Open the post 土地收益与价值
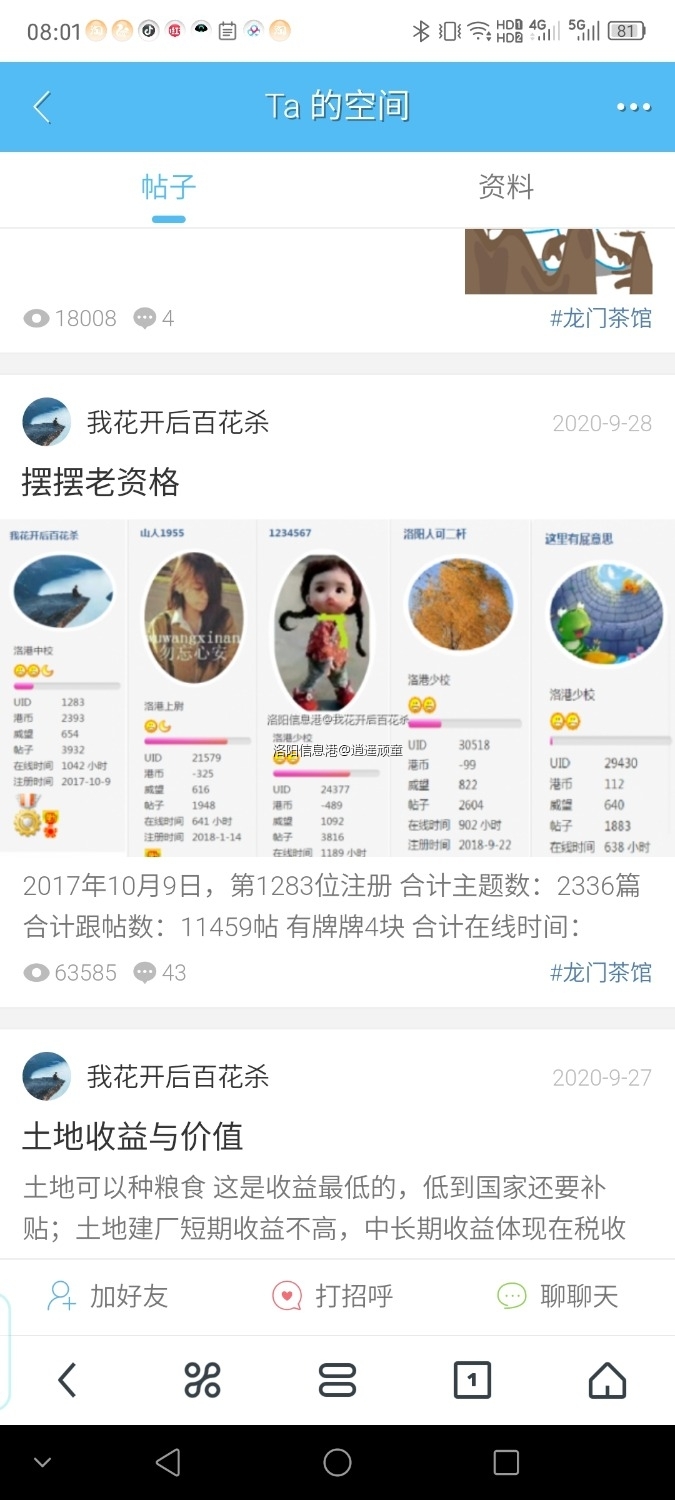Viewport: 675px width, 1500px height. (x=133, y=1136)
